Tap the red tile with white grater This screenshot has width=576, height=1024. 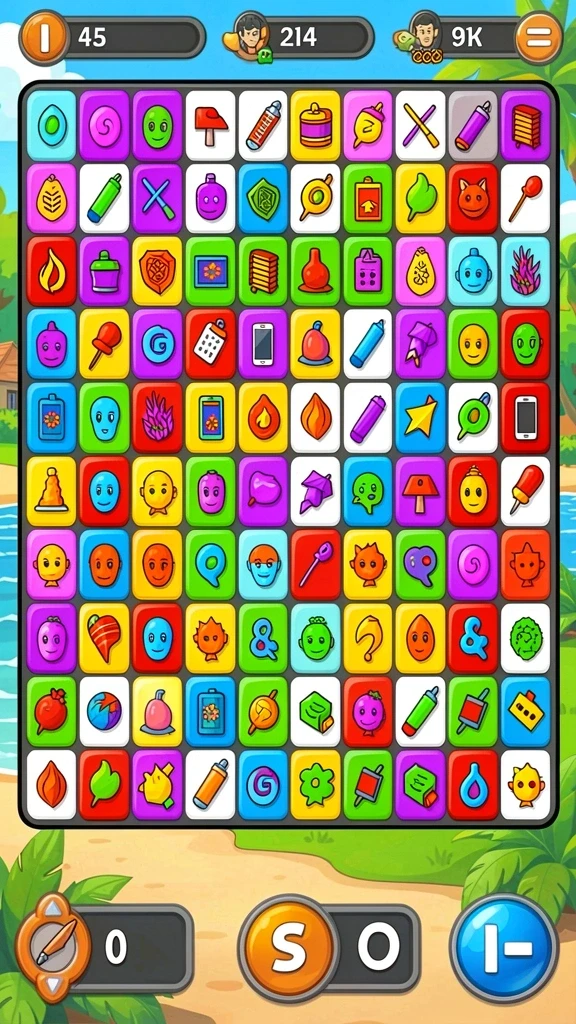click(210, 344)
